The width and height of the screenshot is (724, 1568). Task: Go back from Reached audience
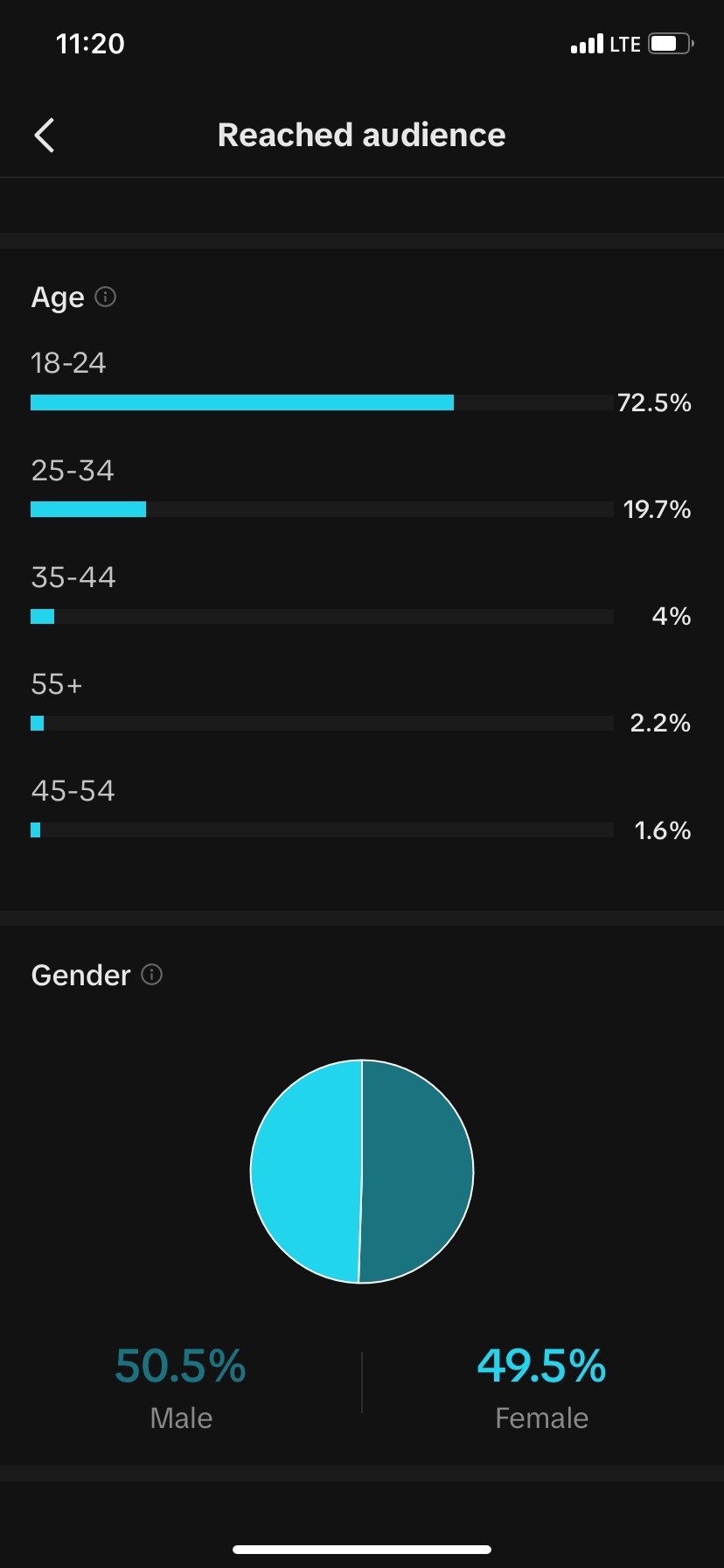45,136
